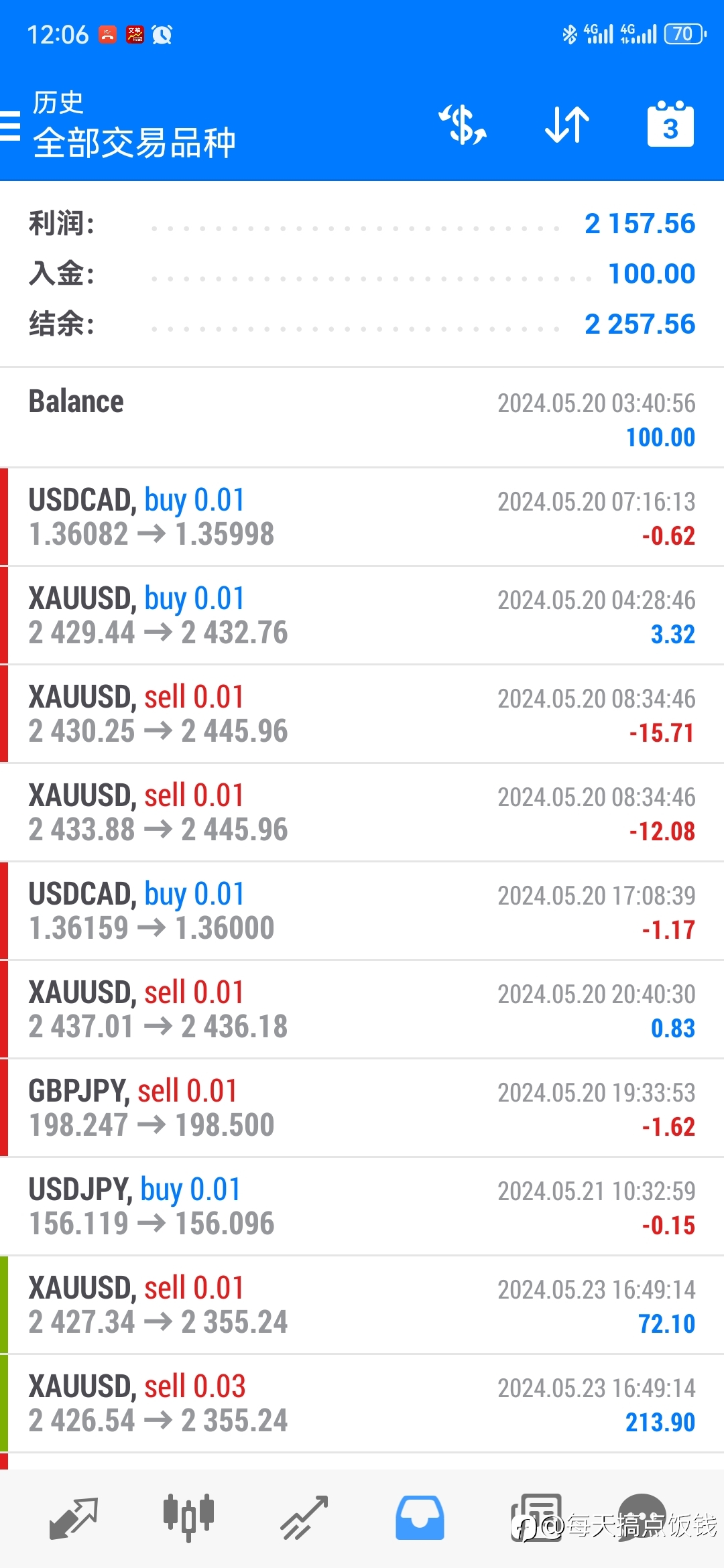This screenshot has height=1568, width=724.
Task: Switch to the candlestick chart tab
Action: coord(188,1518)
